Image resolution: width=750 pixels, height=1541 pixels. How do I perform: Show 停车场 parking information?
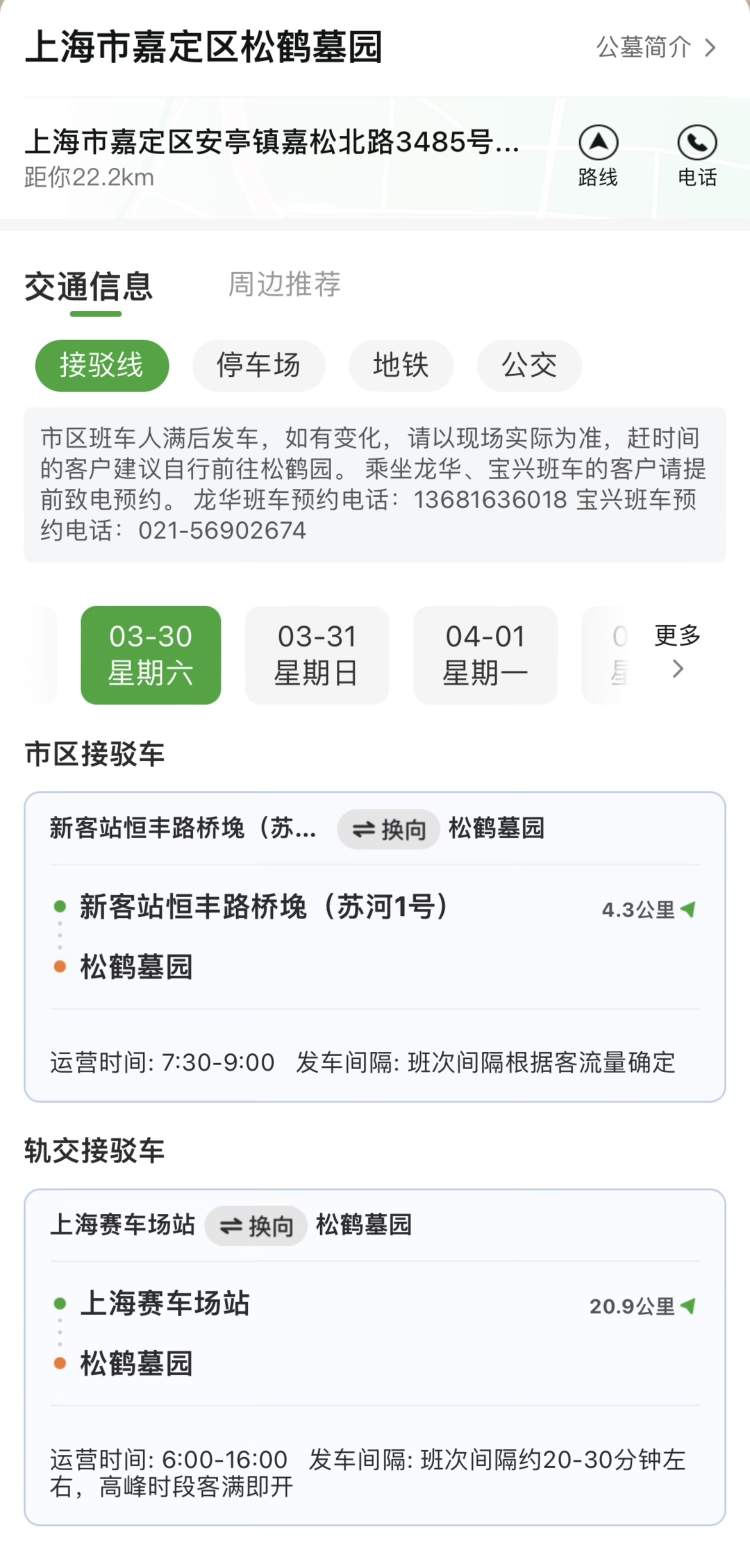pos(258,365)
